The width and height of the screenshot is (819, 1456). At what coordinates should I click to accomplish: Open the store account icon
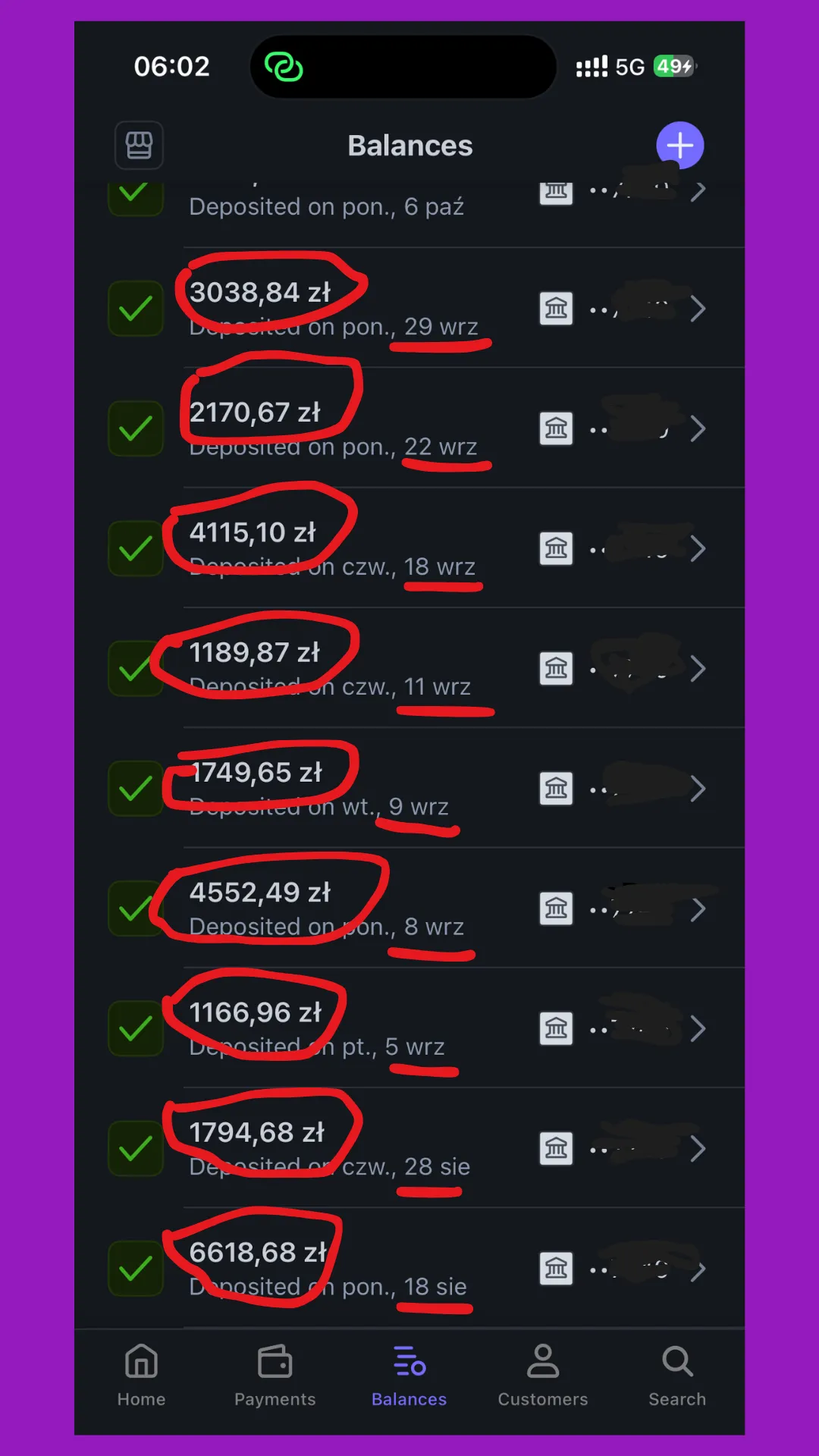[139, 145]
